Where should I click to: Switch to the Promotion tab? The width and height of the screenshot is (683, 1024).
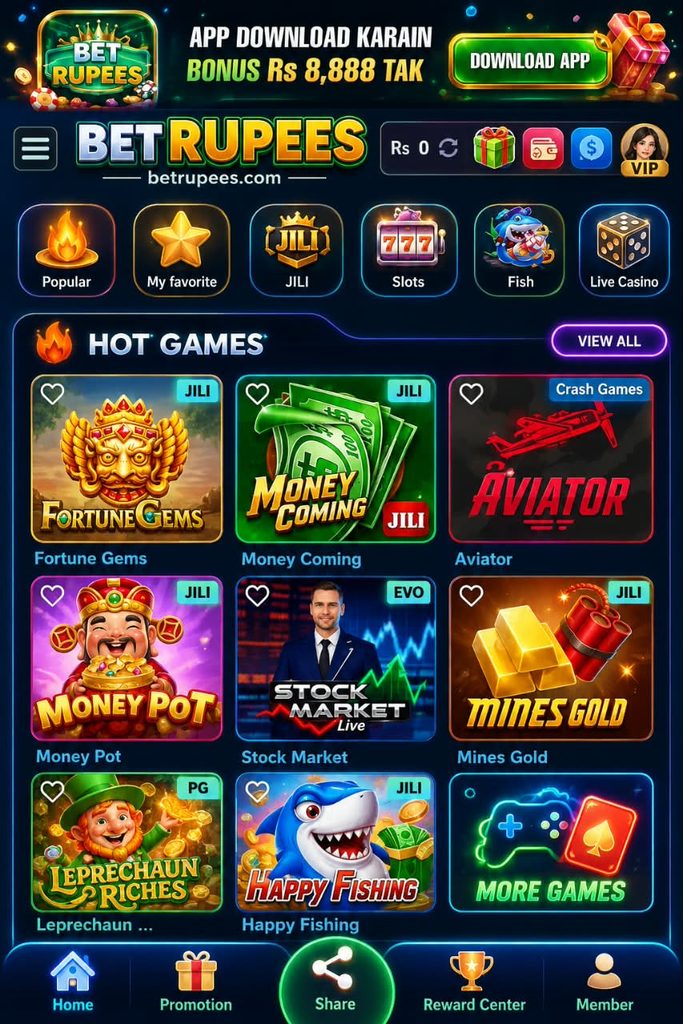coord(196,982)
